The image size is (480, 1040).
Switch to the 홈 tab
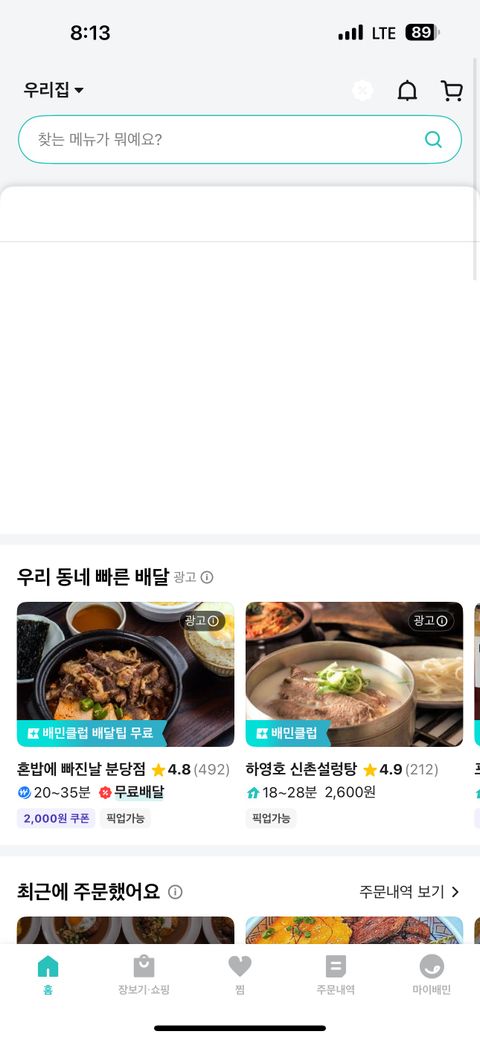(48, 975)
